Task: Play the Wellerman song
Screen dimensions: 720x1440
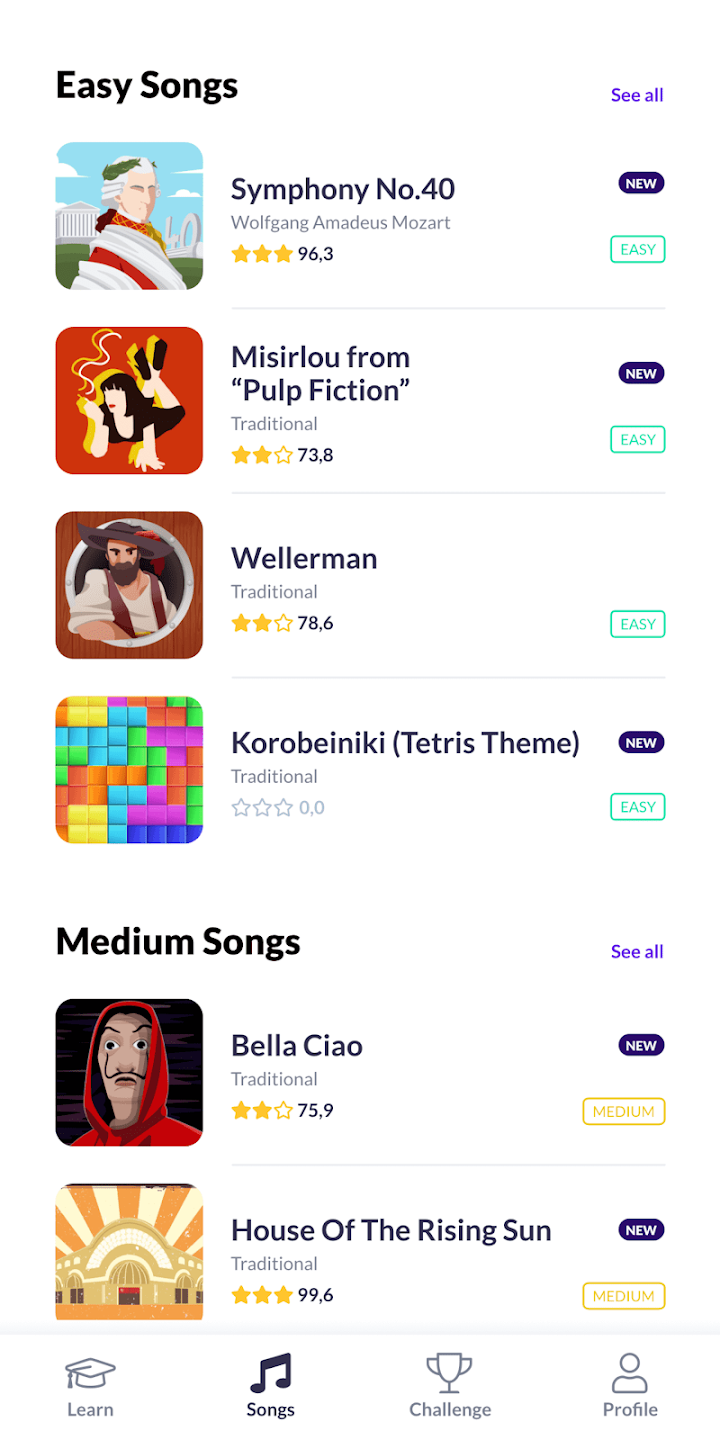Action: point(304,558)
